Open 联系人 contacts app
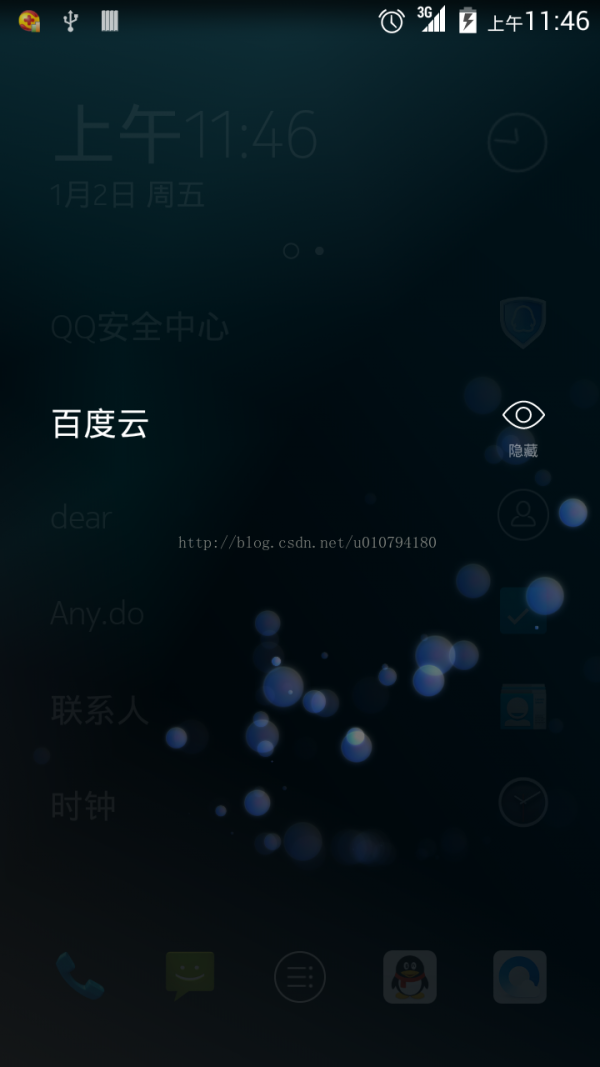The image size is (600, 1067). [x=99, y=709]
